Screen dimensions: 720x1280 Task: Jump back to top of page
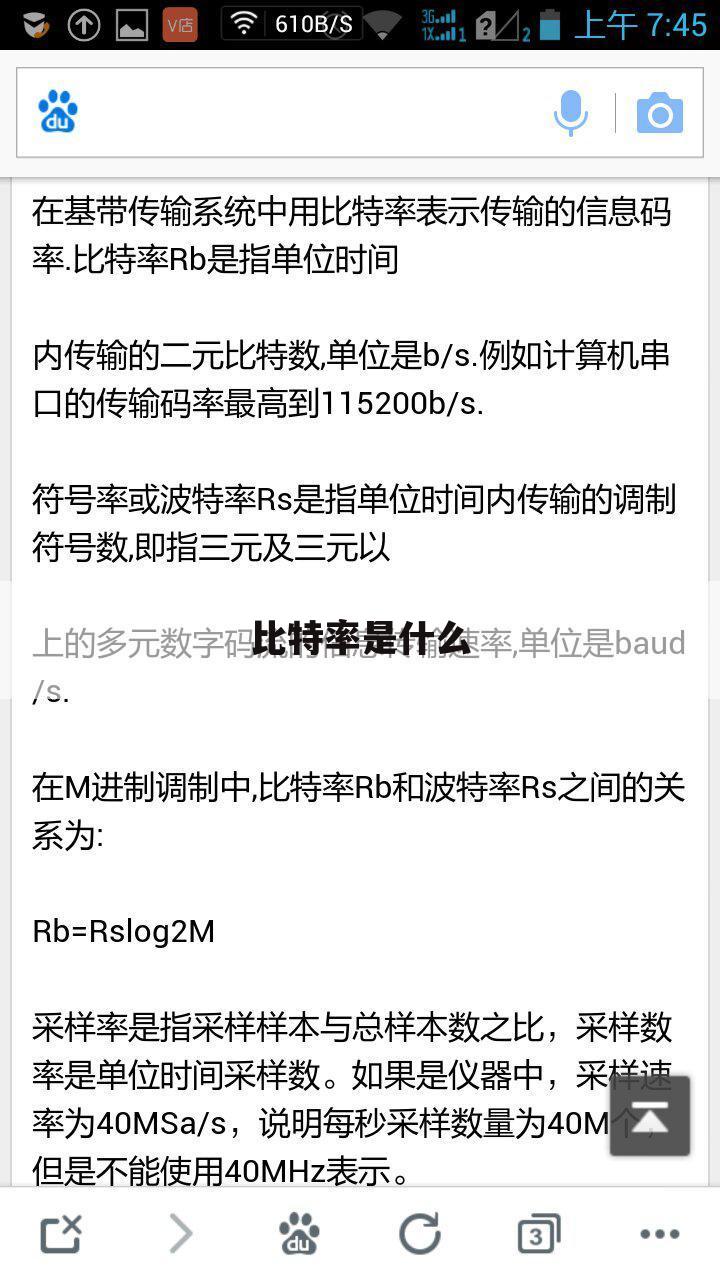[x=650, y=1116]
